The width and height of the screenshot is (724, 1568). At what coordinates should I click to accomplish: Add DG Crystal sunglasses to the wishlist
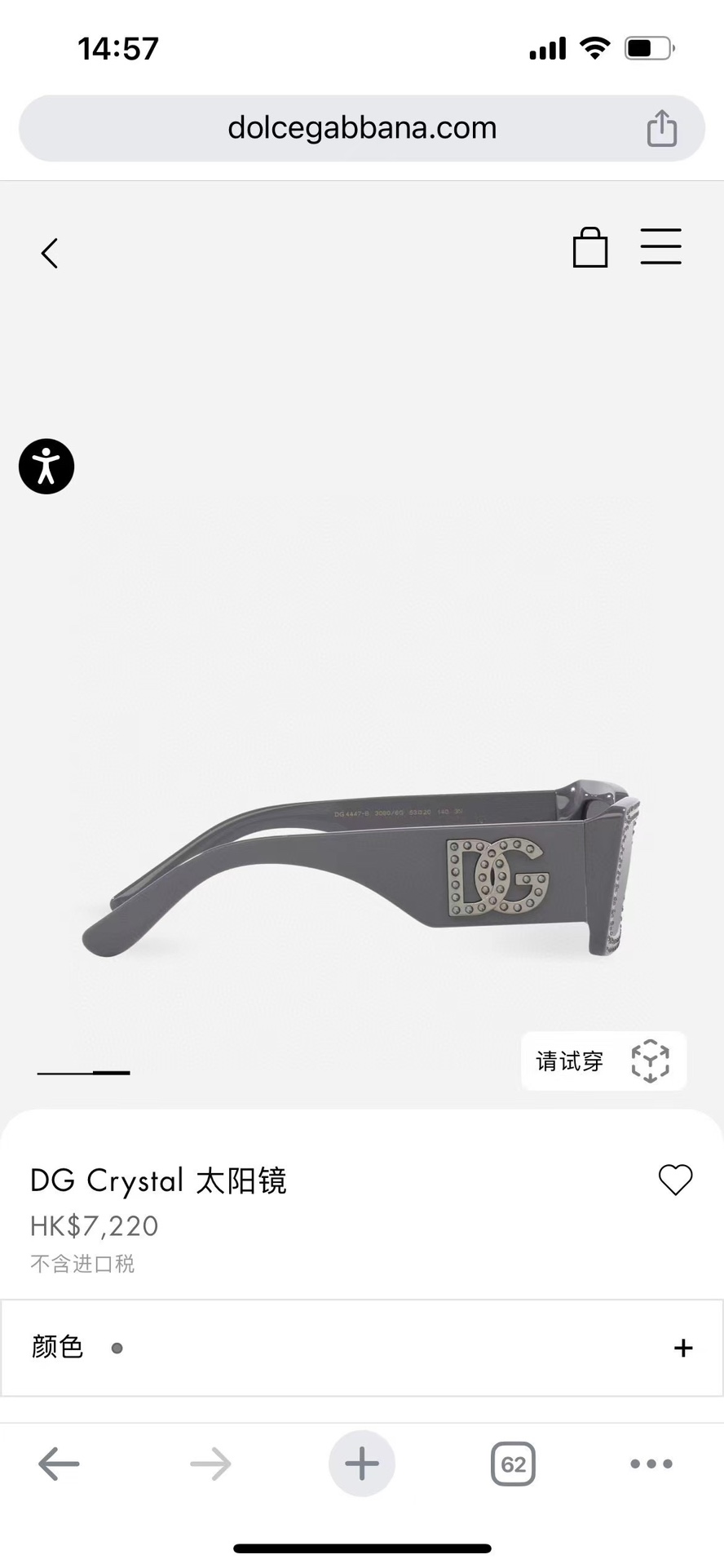[675, 1180]
